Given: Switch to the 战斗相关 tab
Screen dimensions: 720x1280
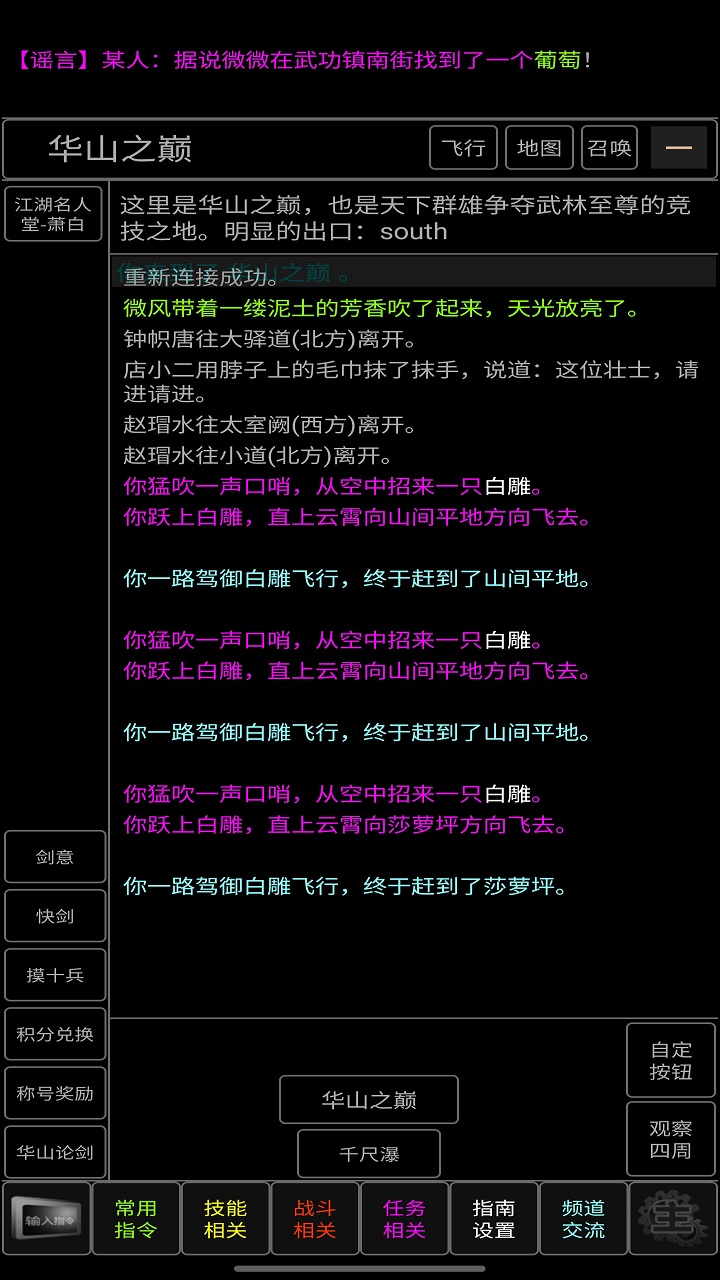Looking at the screenshot, I should [315, 1219].
